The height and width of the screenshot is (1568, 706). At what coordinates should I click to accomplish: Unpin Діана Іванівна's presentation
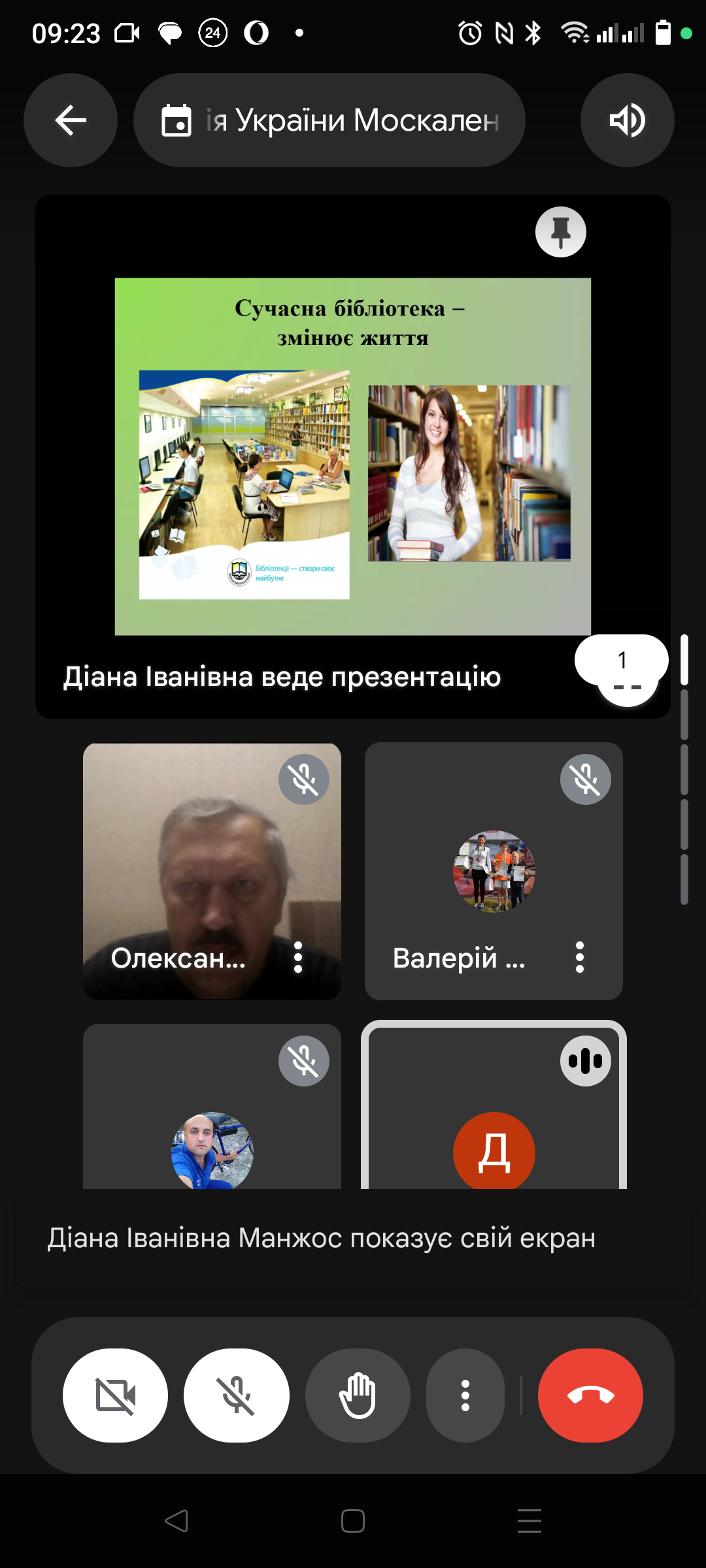click(x=560, y=232)
